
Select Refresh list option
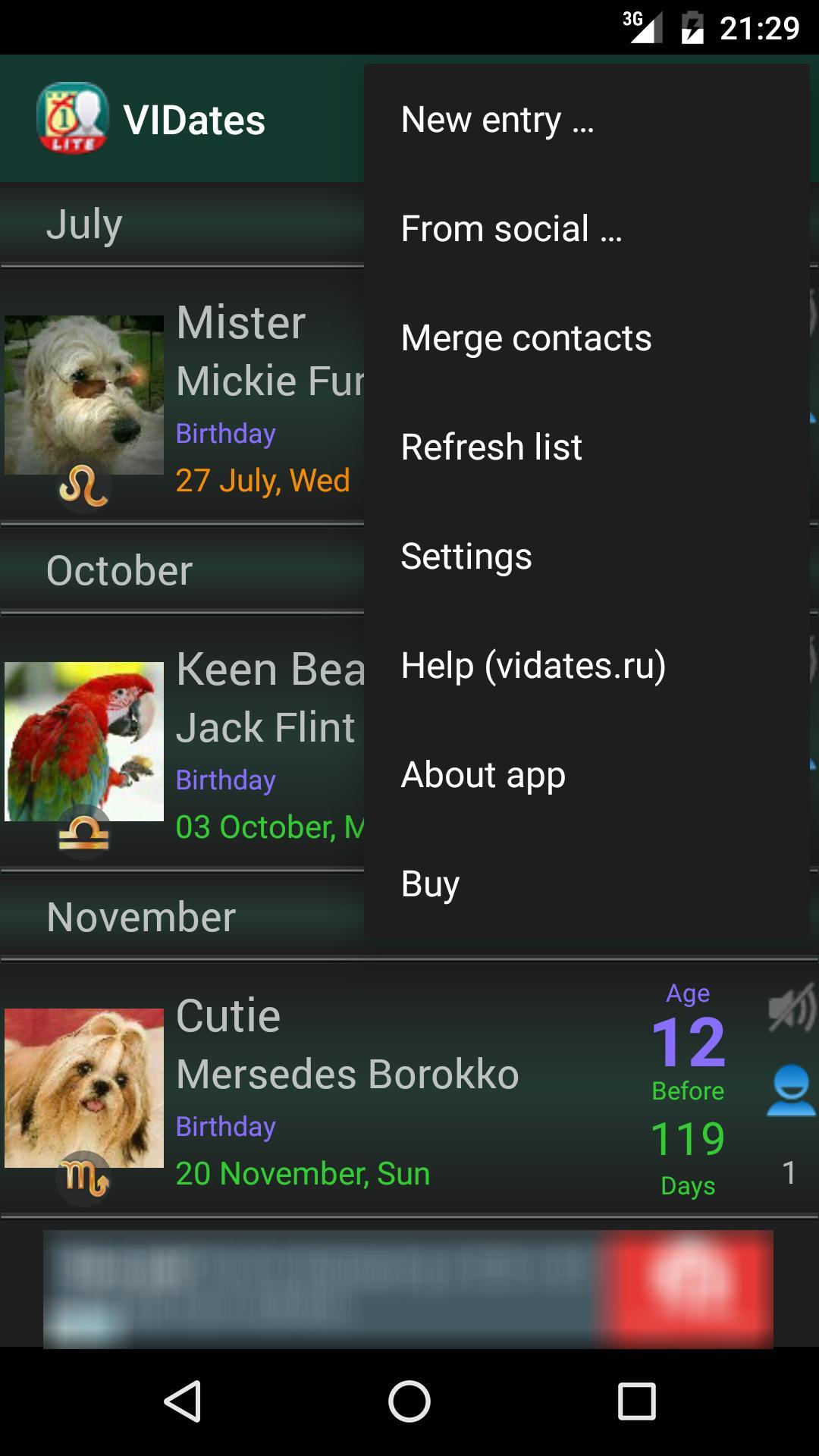tap(491, 447)
